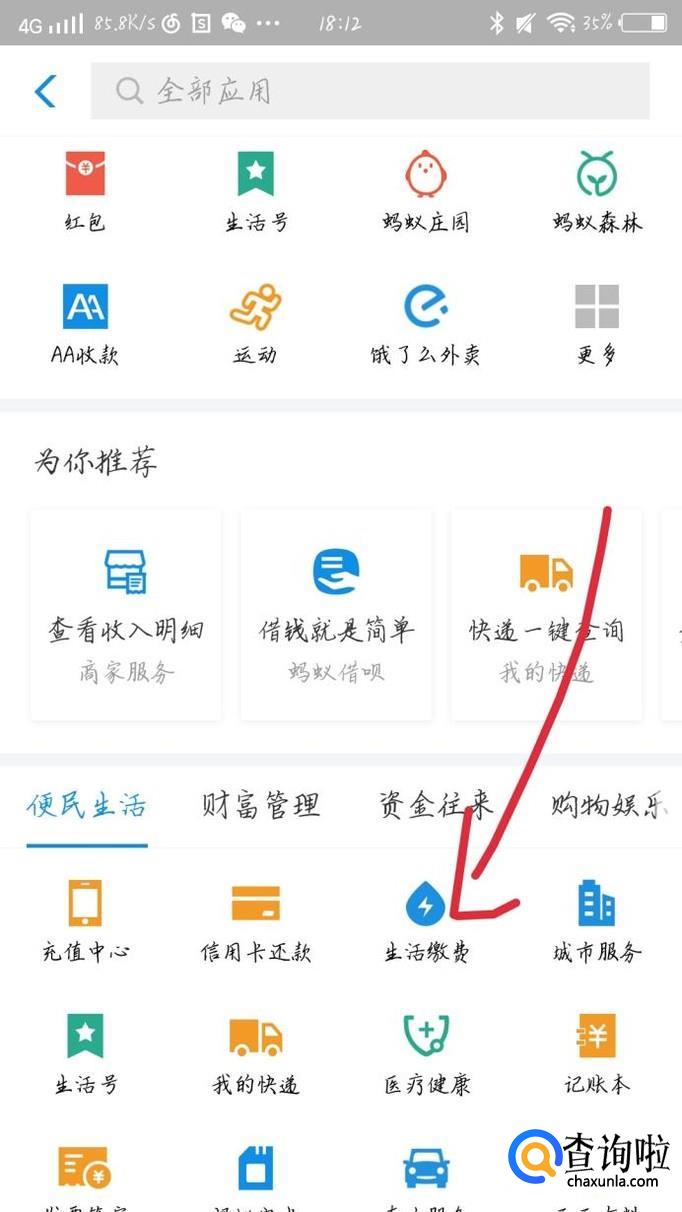Screen dimensions: 682x1212
Task: Open 蚂蚁森林
Action: coord(597,190)
